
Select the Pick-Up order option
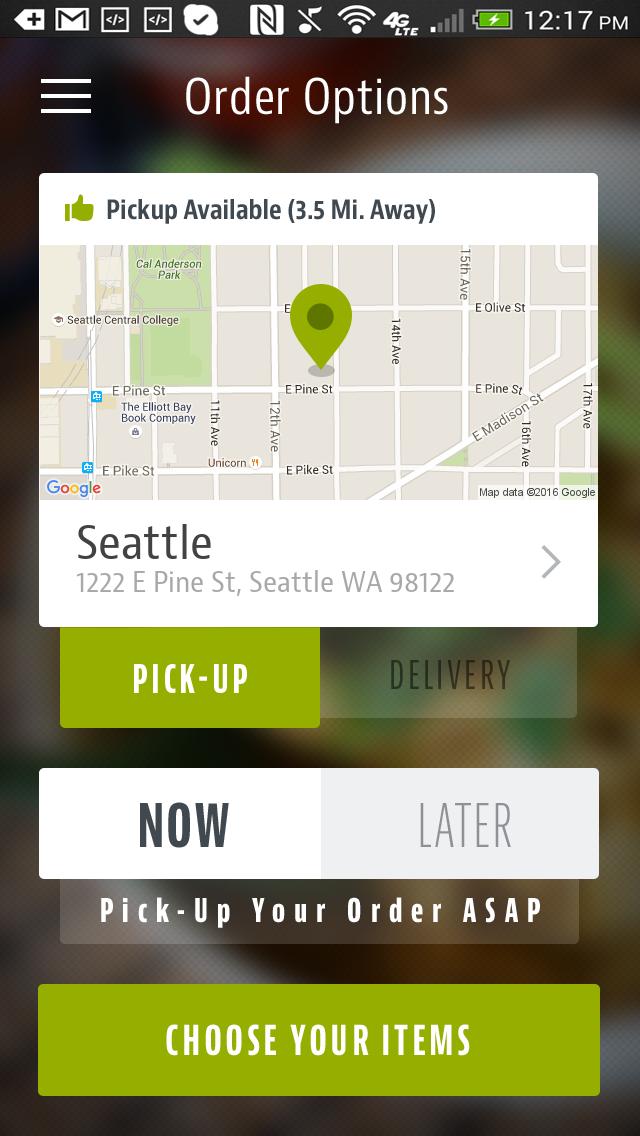pos(190,677)
